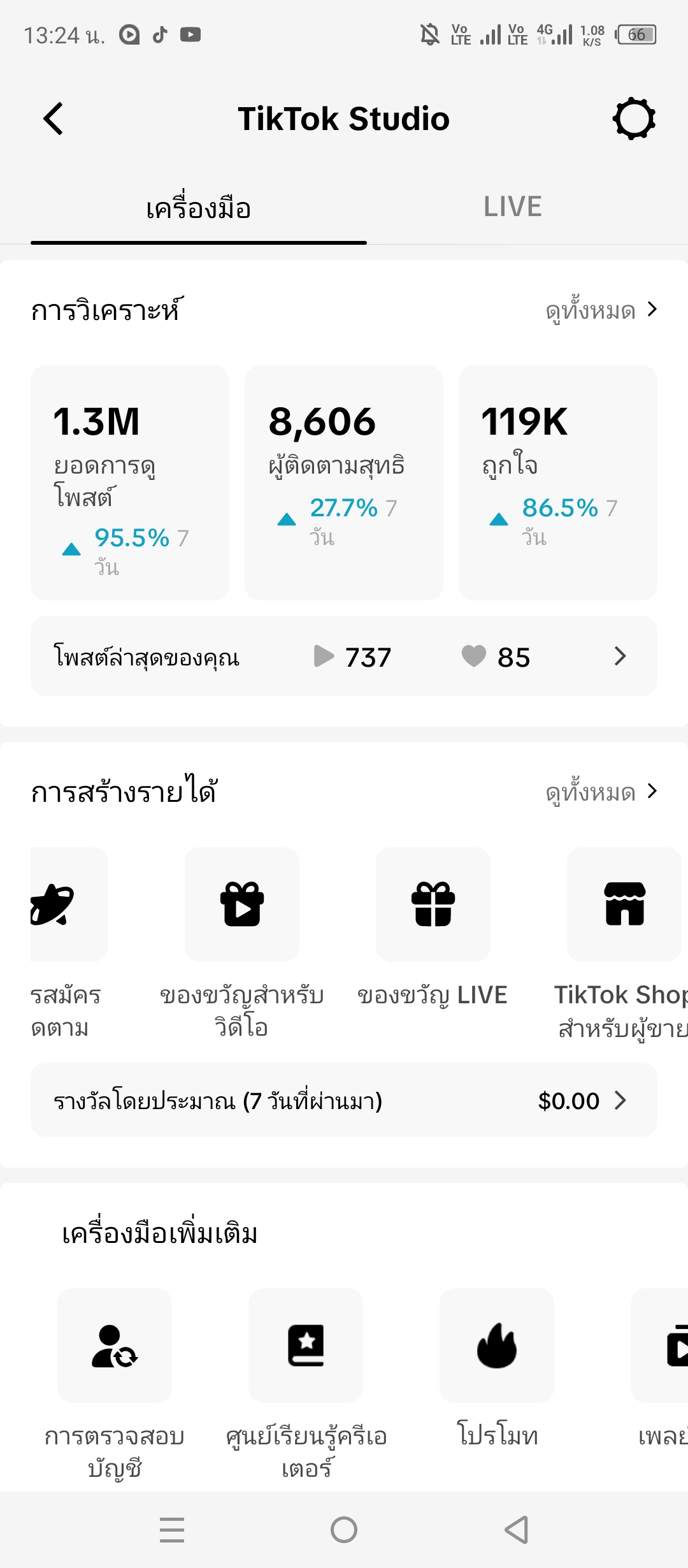The image size is (688, 1568).
Task: Open the โปรโมท promote tool
Action: pos(497,1346)
